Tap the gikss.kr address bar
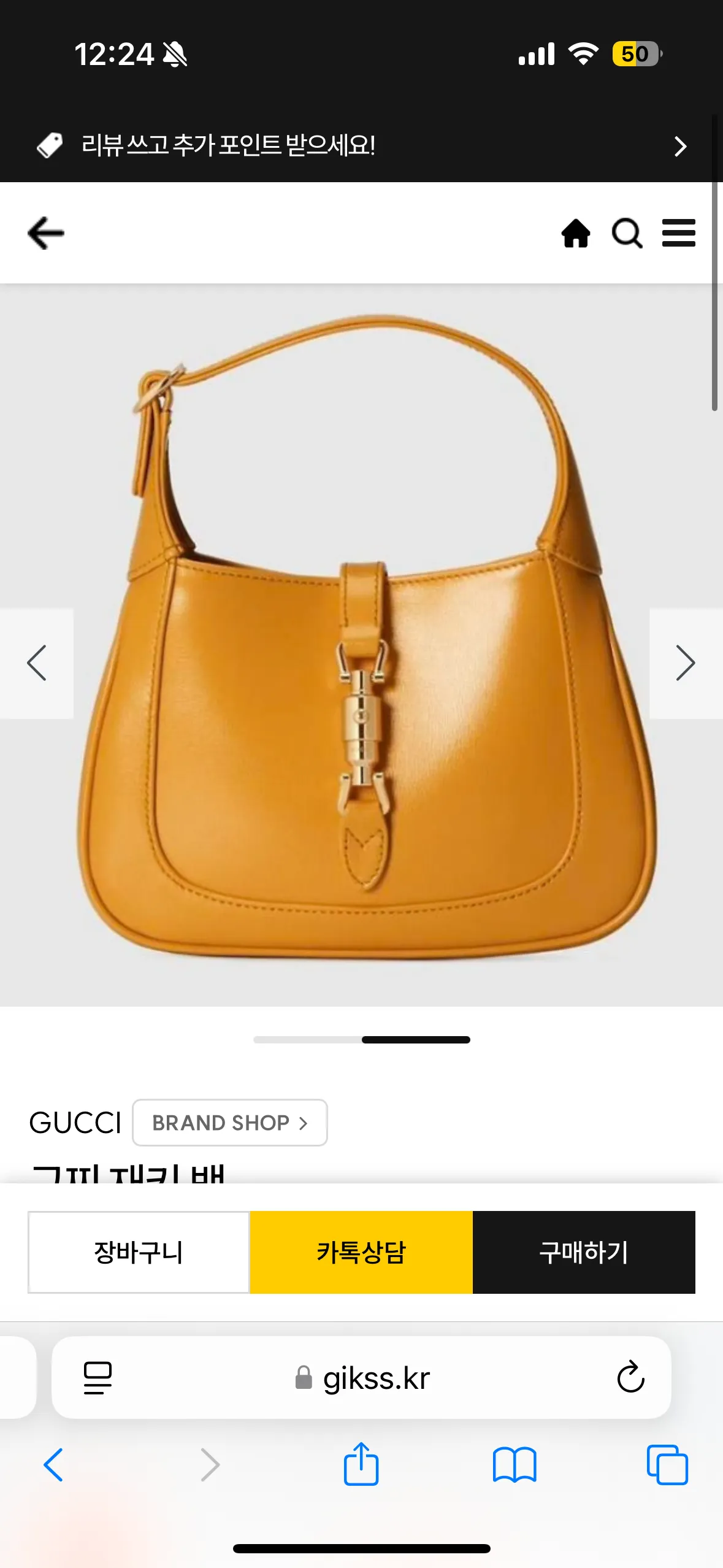The image size is (723, 1568). [x=362, y=1378]
